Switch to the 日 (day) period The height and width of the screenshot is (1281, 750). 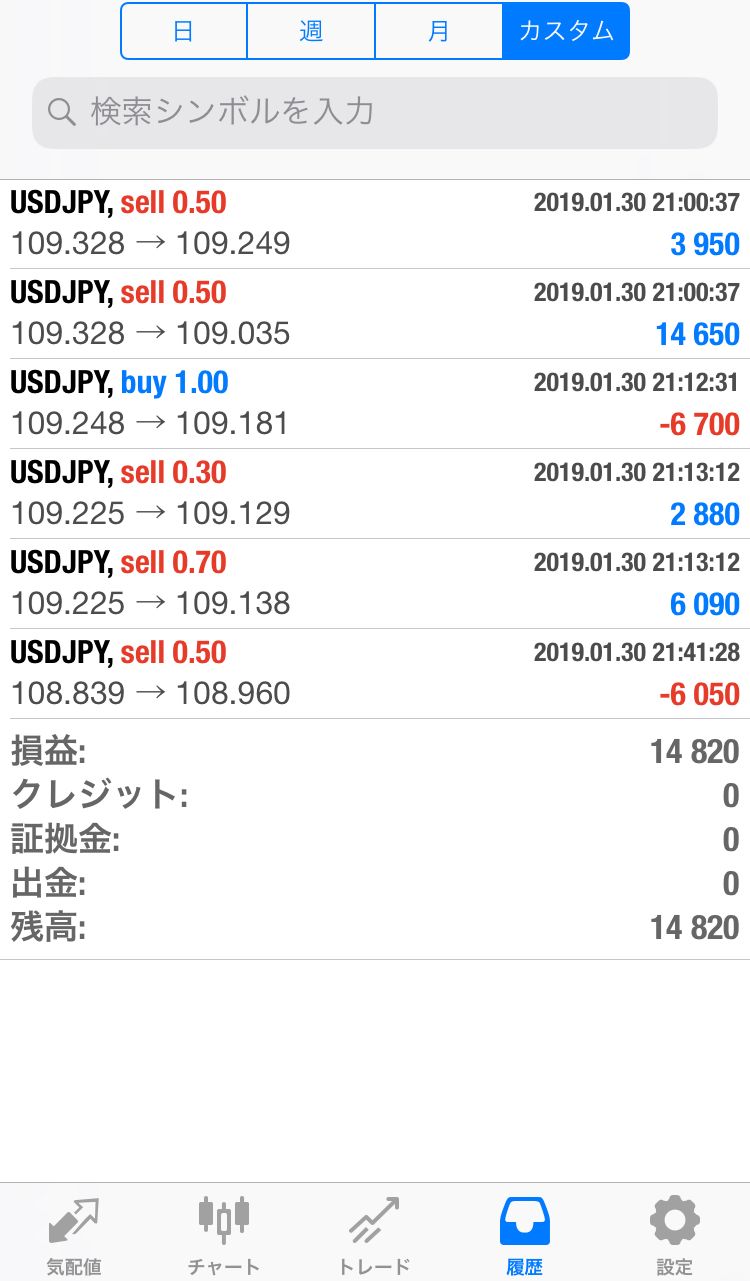pyautogui.click(x=184, y=31)
